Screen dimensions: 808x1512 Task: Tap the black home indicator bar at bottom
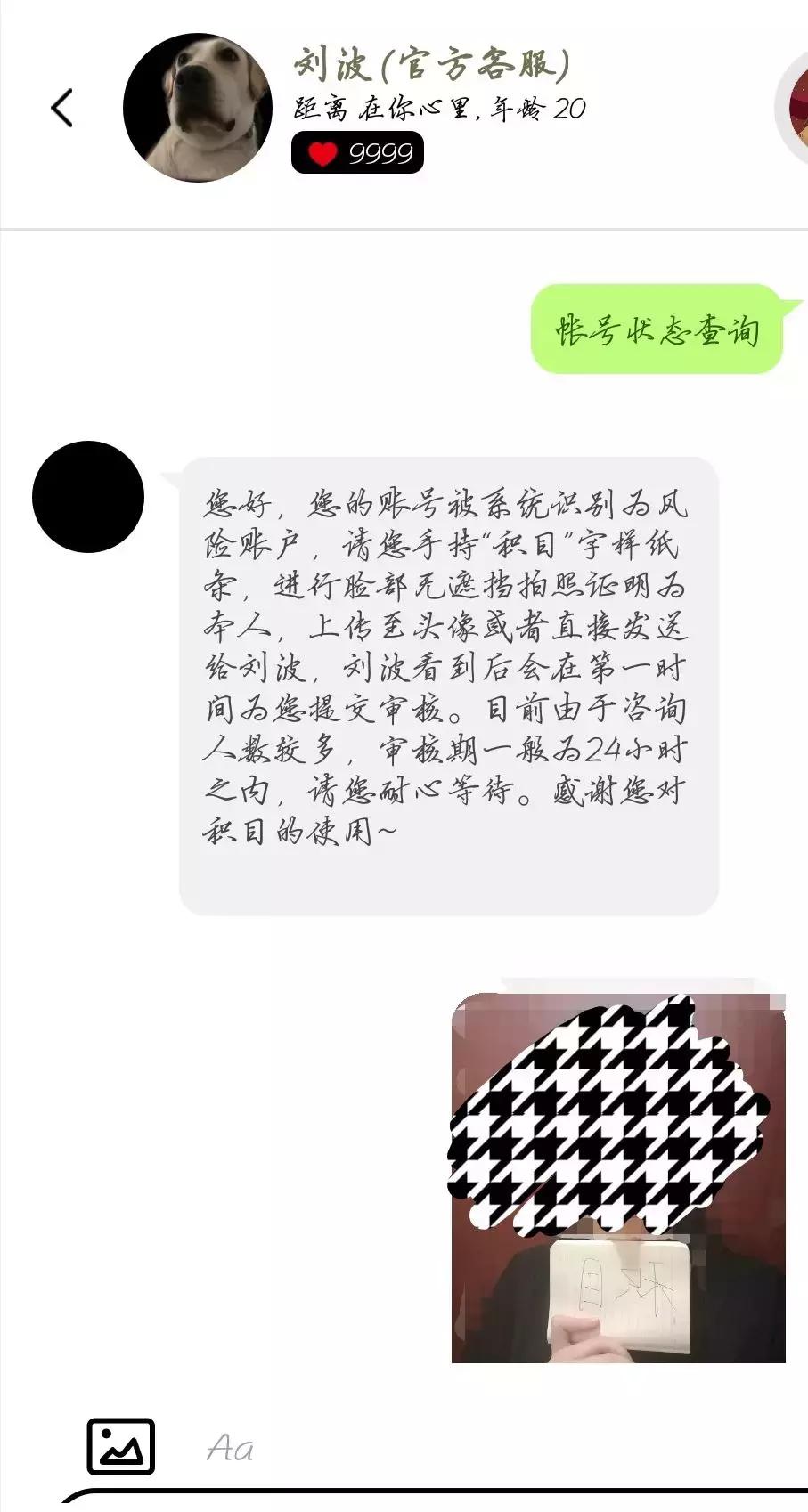click(x=404, y=1507)
